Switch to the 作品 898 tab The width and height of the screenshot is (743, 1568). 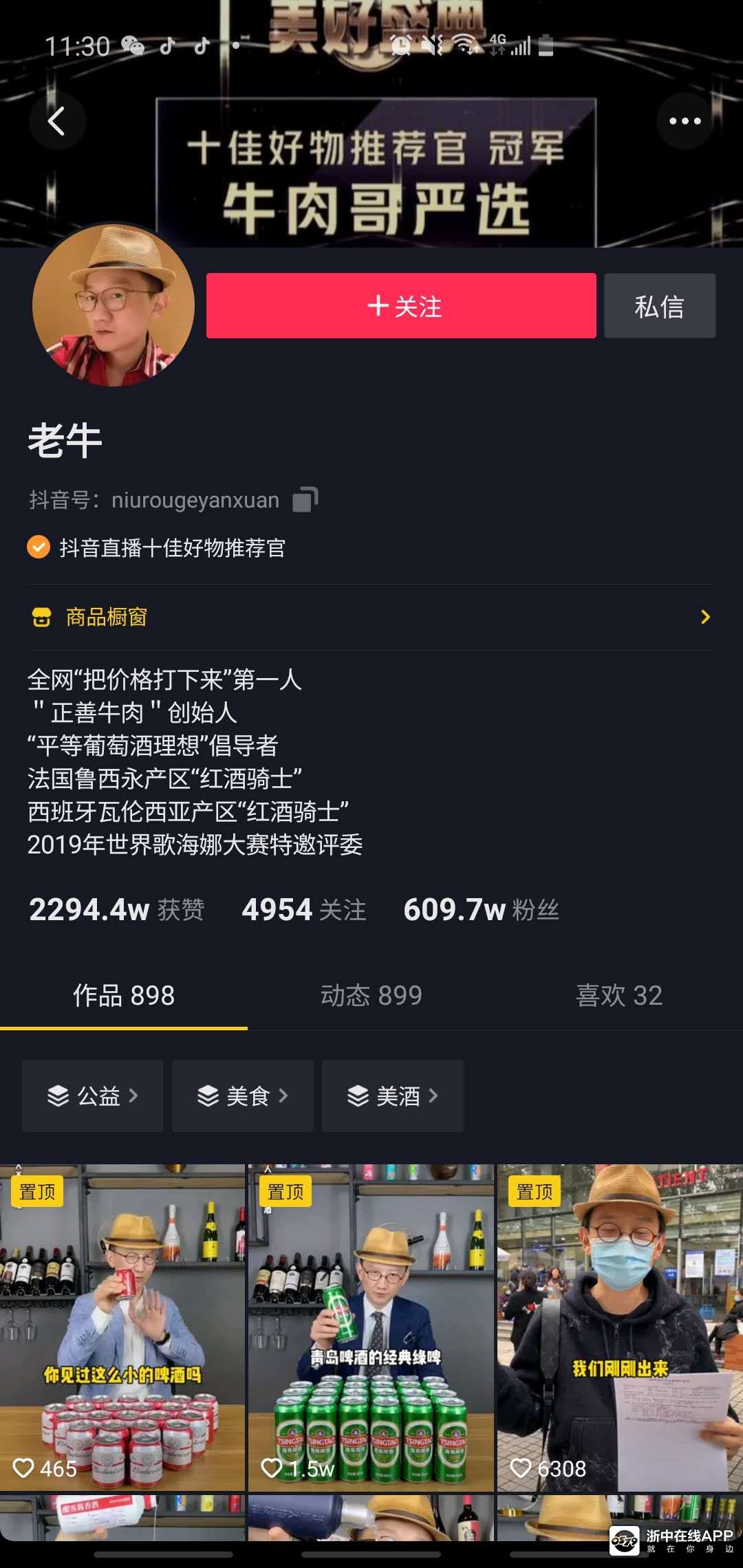(x=124, y=995)
